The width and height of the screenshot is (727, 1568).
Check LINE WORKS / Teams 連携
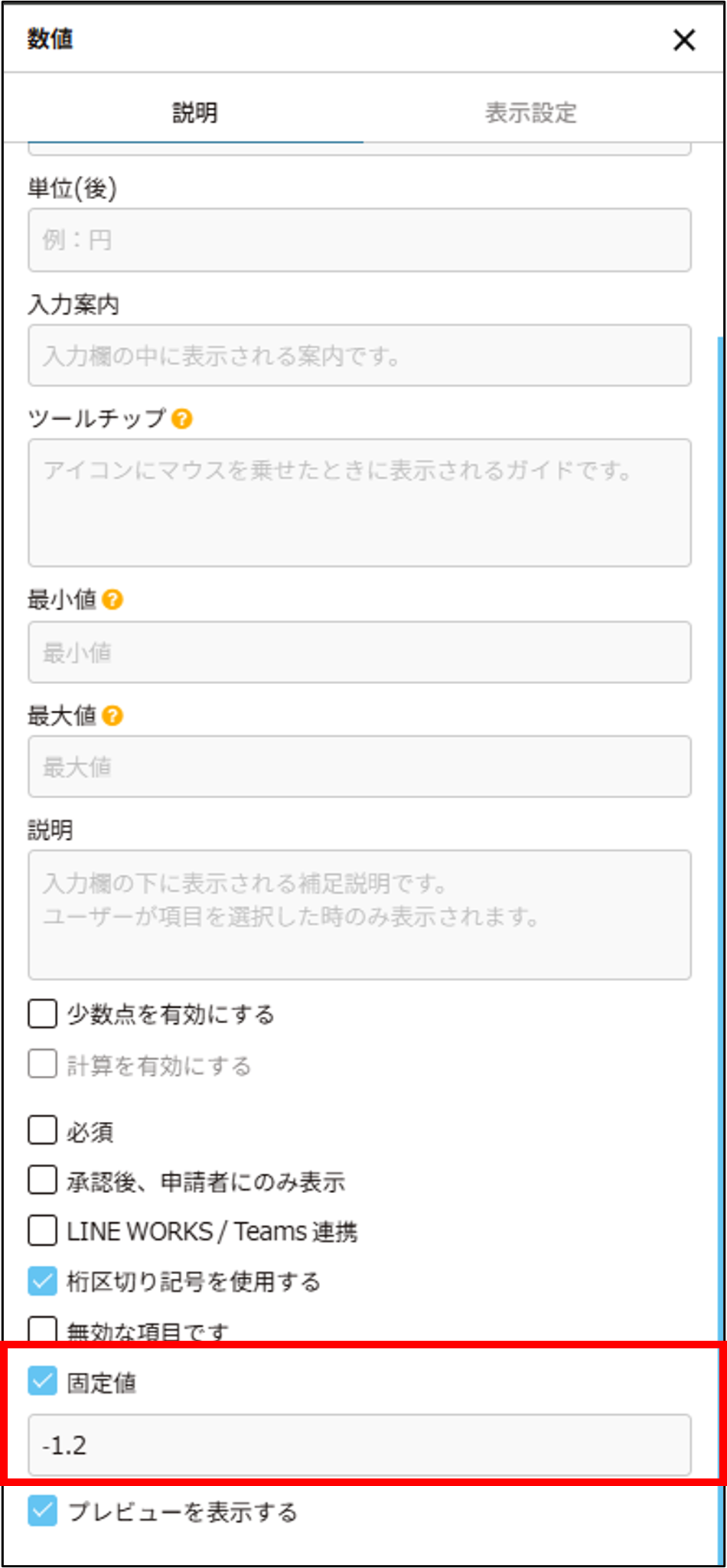(x=43, y=1231)
